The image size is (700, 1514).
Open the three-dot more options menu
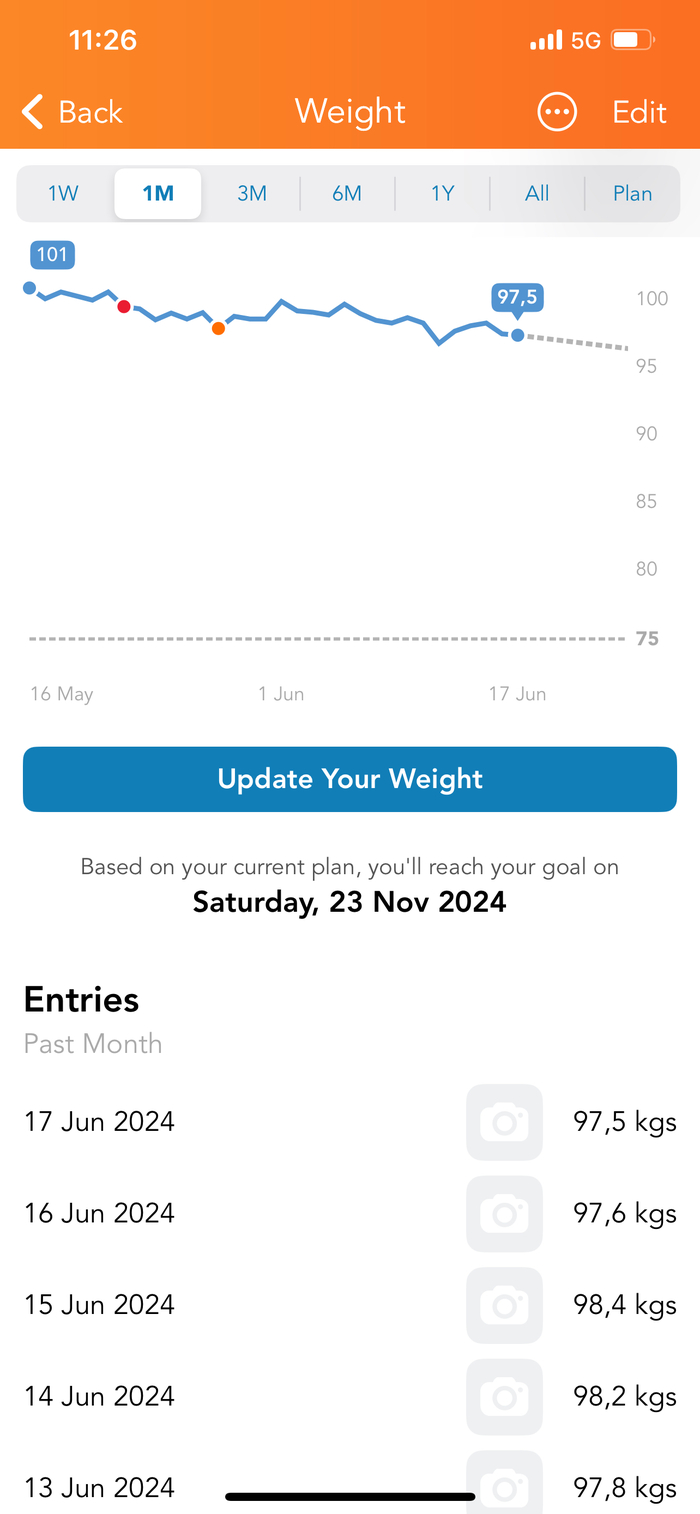[x=557, y=112]
